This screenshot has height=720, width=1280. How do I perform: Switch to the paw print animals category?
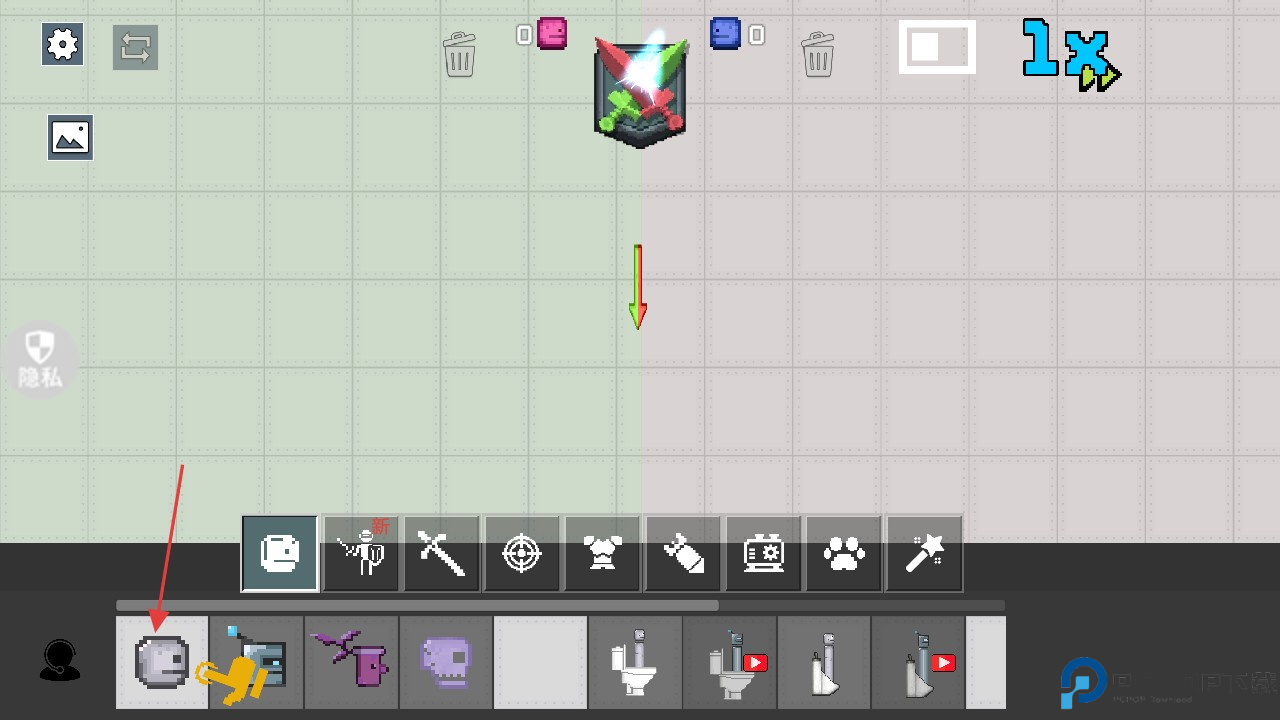844,553
